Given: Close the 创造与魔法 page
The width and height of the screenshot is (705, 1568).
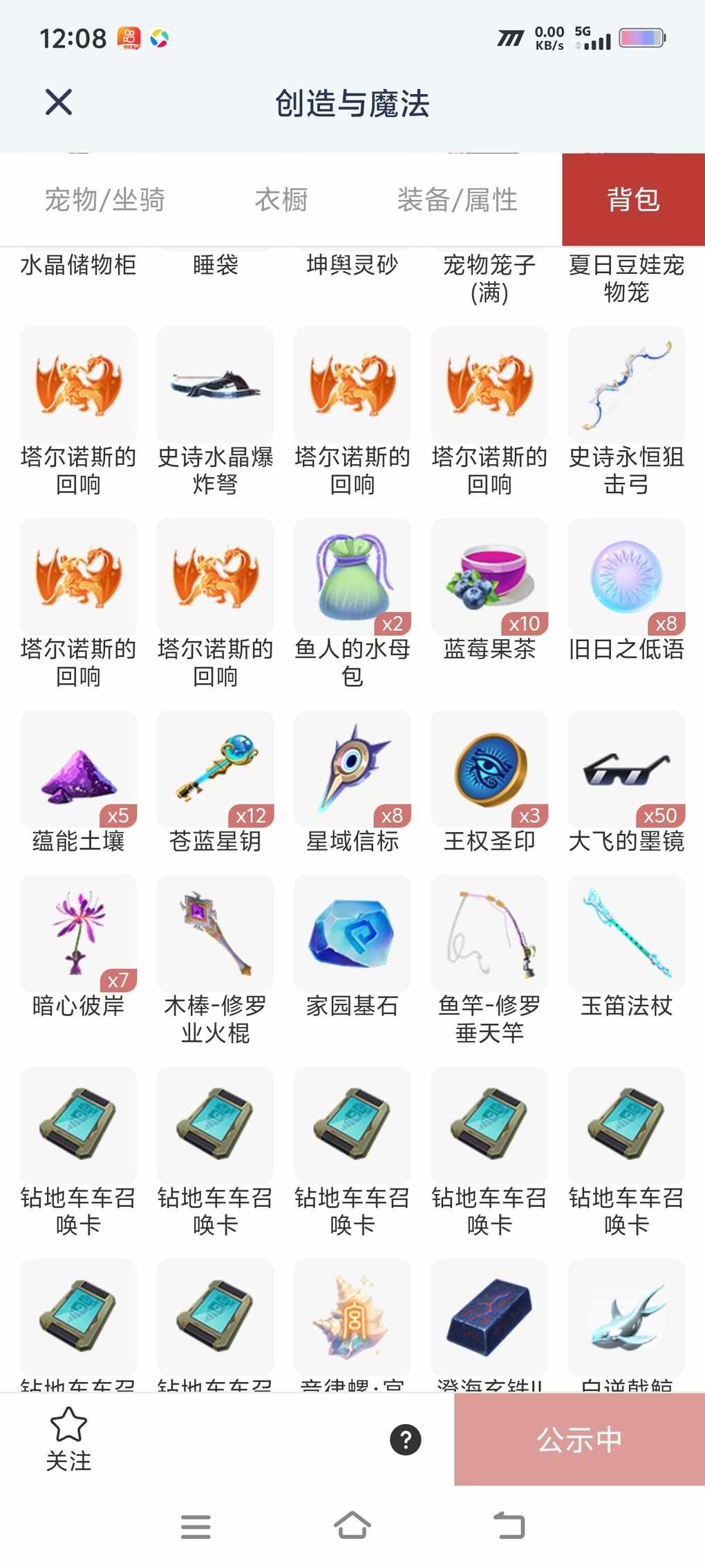Looking at the screenshot, I should [x=59, y=102].
